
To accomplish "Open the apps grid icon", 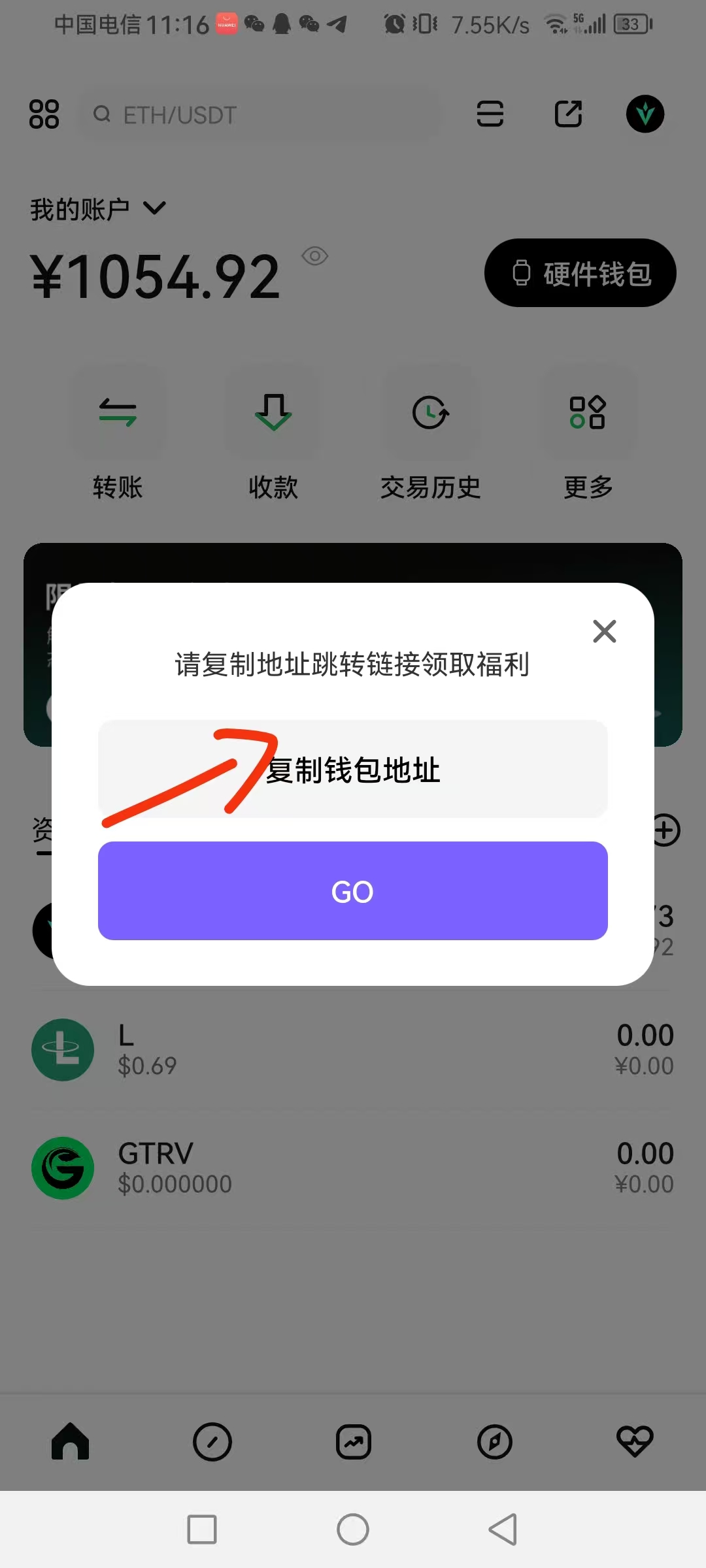I will click(x=44, y=114).
